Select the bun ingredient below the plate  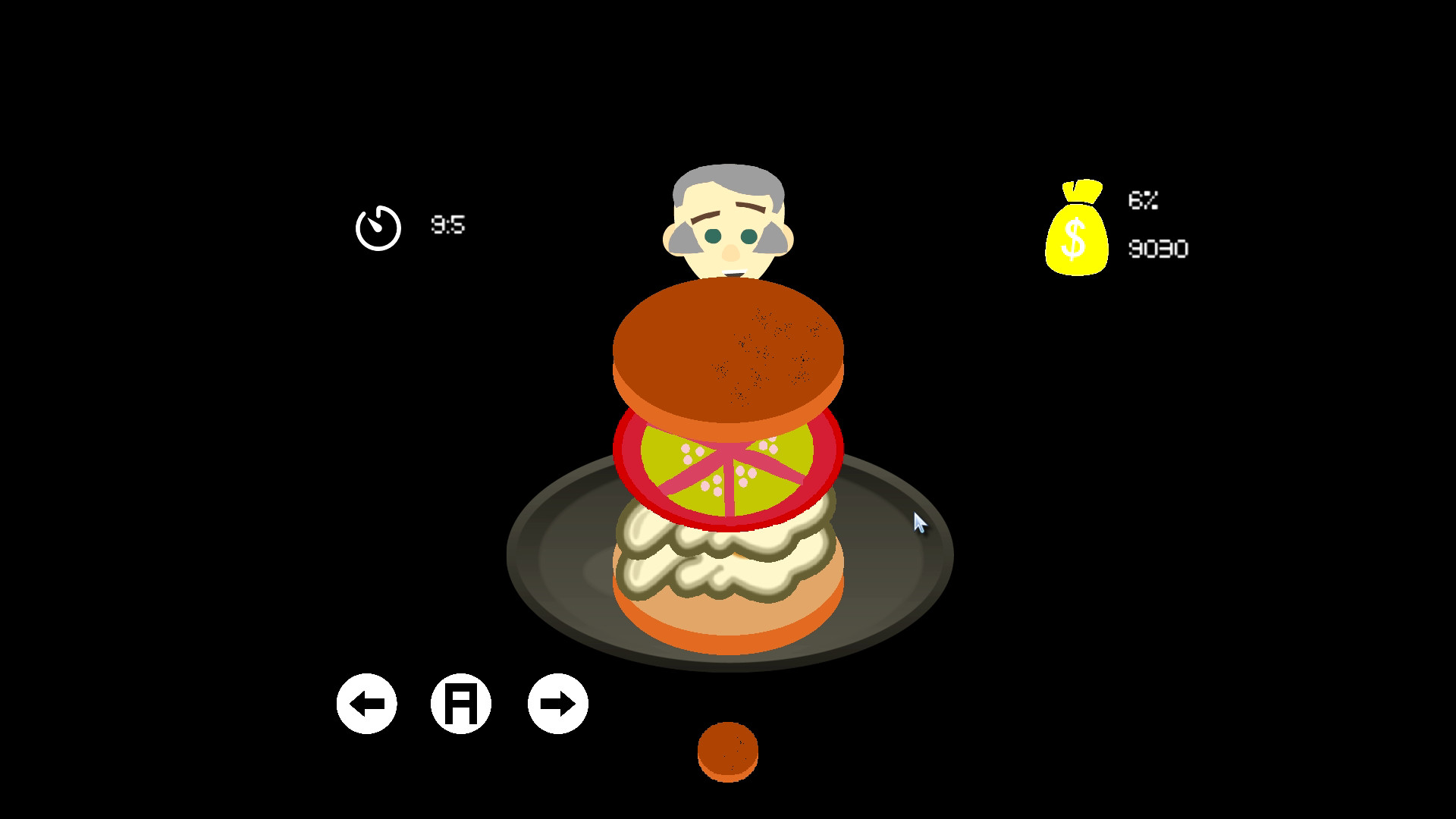point(728,751)
